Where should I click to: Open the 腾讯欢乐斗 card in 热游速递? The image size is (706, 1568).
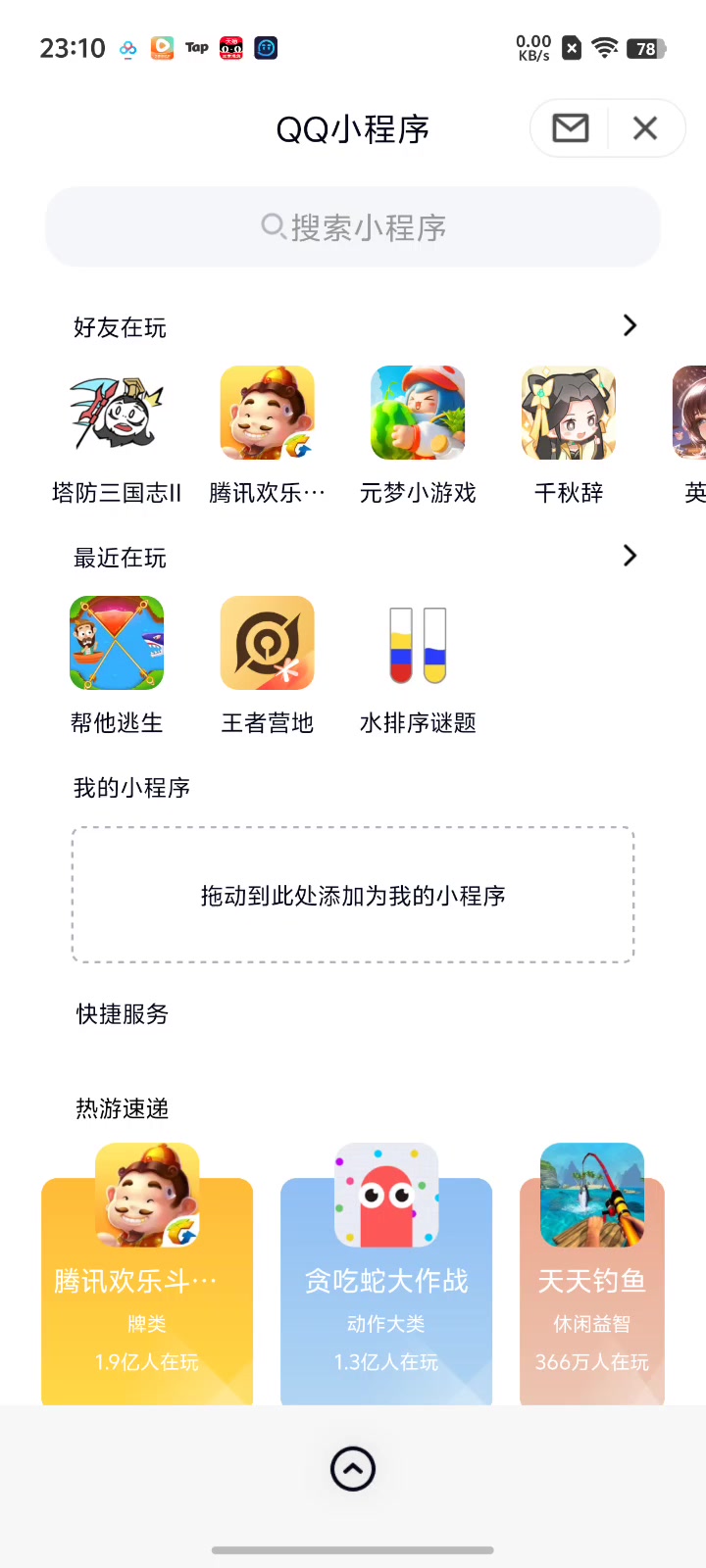tap(147, 1274)
